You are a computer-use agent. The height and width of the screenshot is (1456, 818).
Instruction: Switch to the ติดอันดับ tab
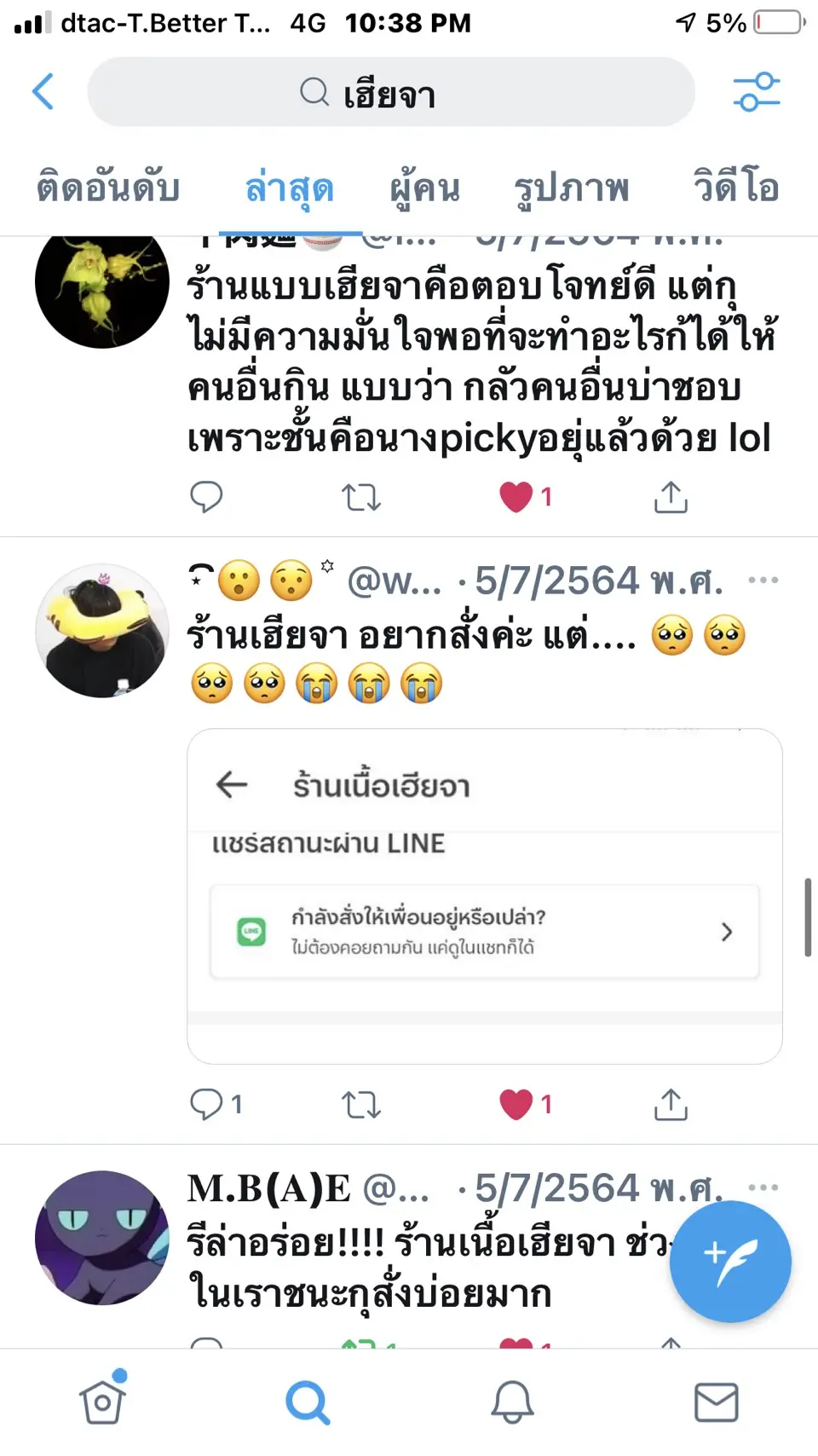[108, 188]
